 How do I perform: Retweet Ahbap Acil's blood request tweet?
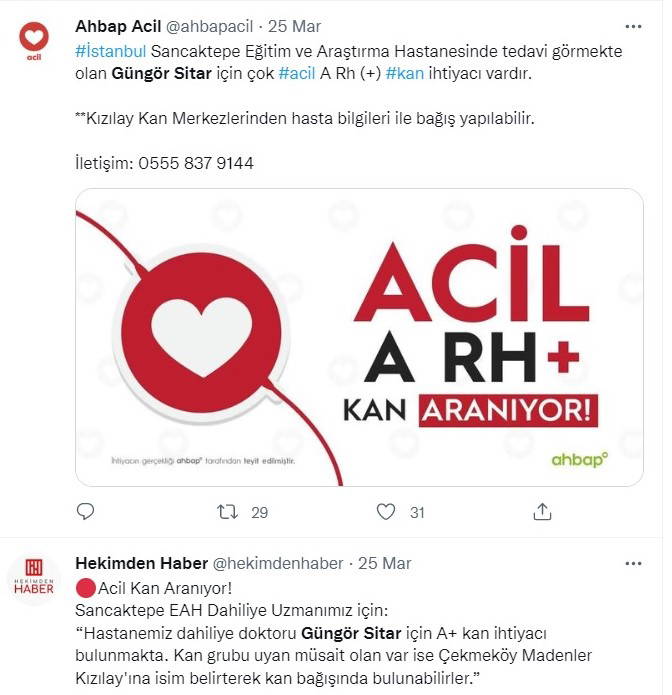coord(228,512)
